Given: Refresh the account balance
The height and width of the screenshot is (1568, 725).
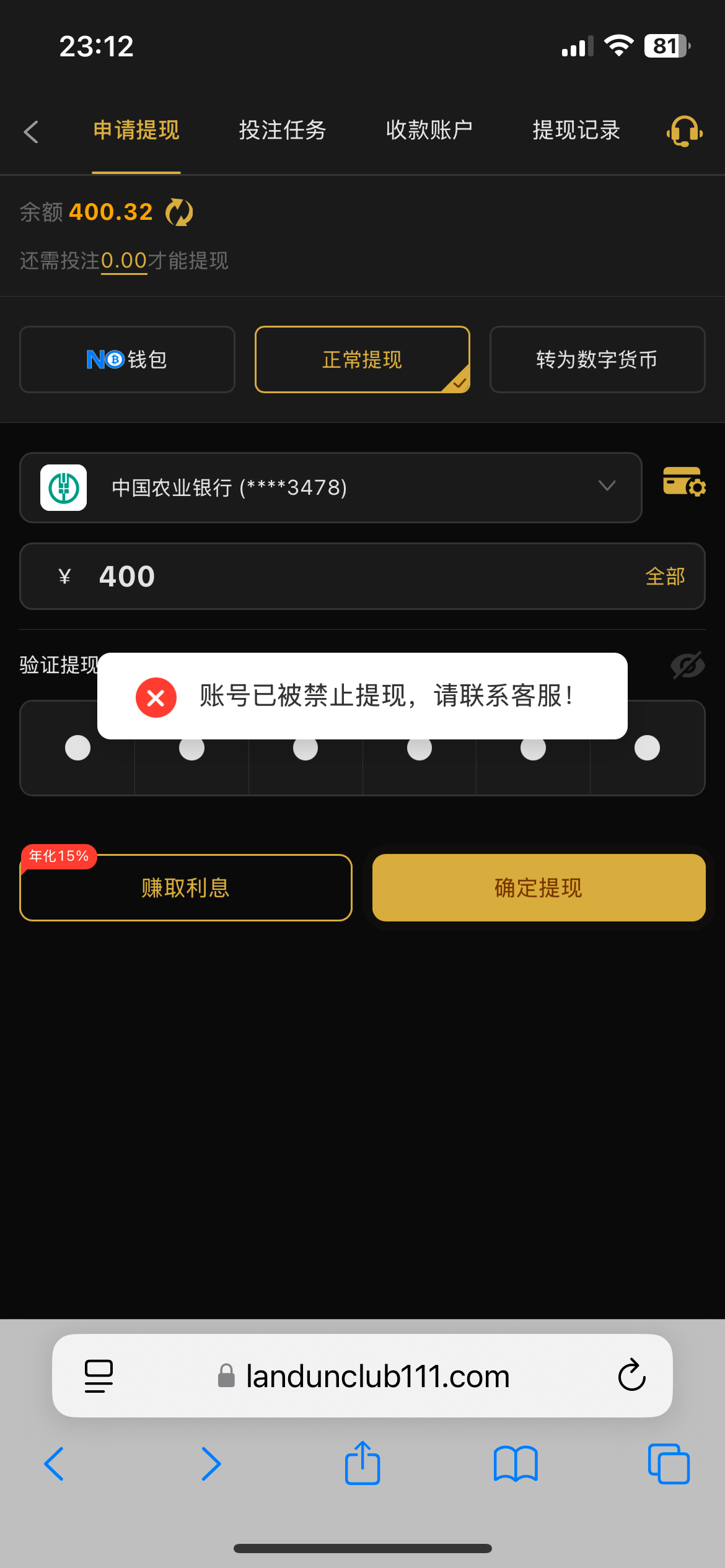Looking at the screenshot, I should click(178, 212).
